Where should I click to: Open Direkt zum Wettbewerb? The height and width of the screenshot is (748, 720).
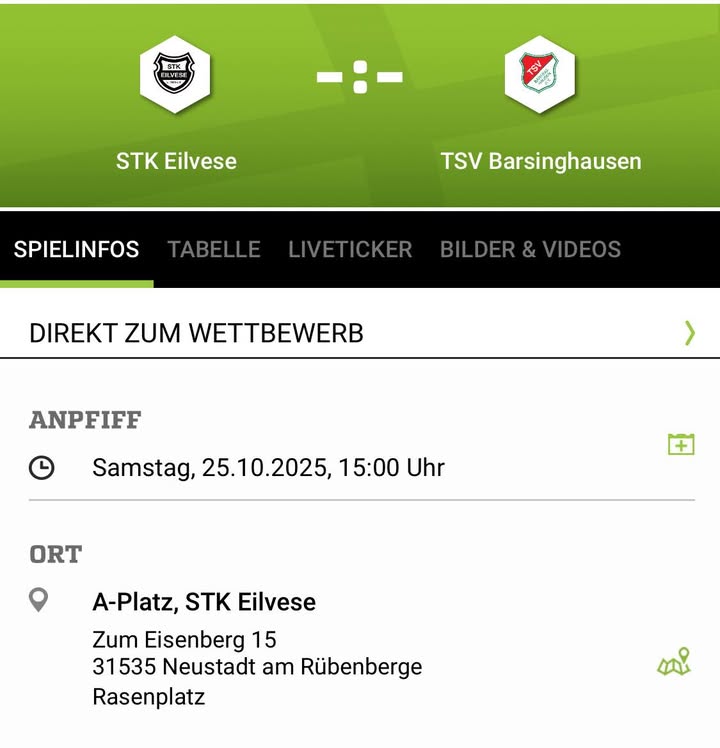pos(360,333)
